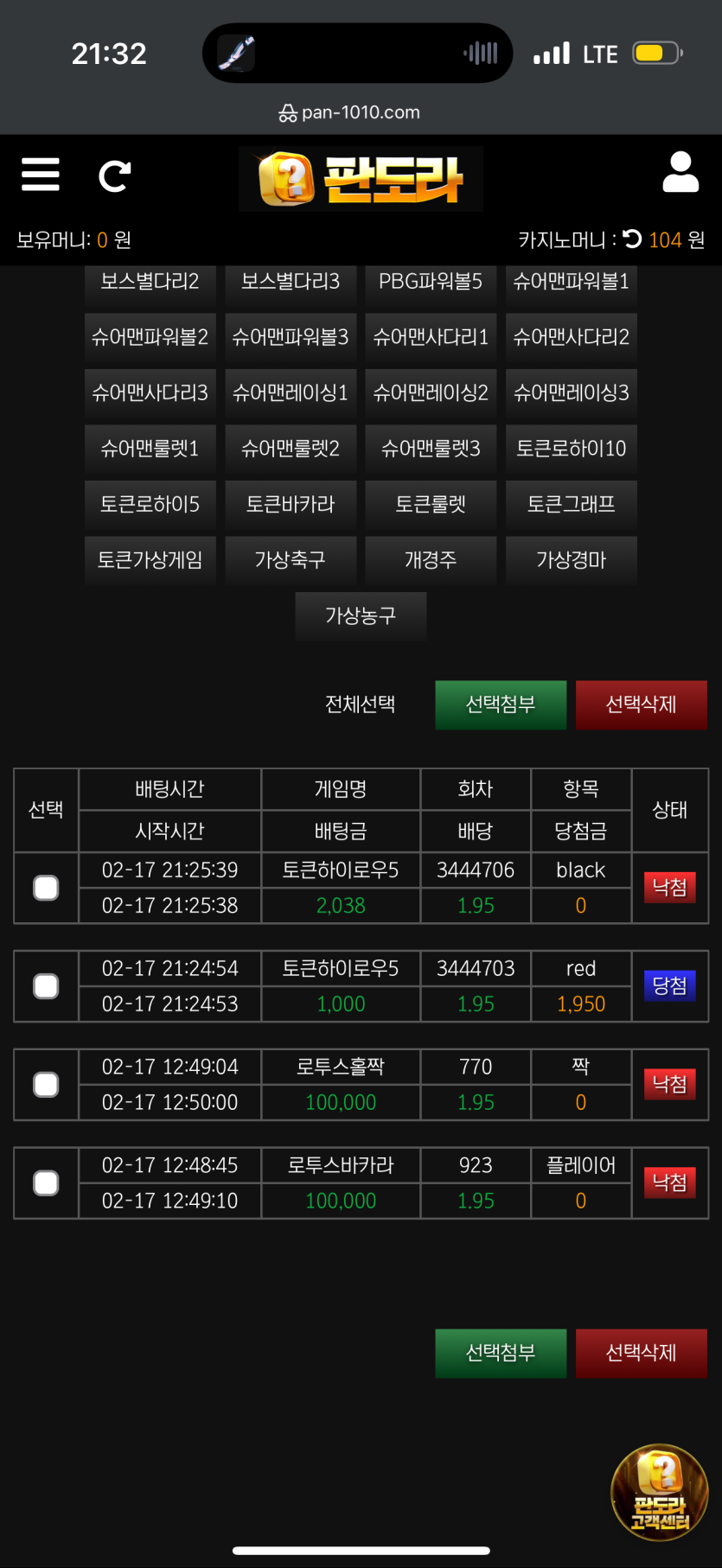Viewport: 722px width, 1568px height.
Task: Show 토큰바카라 bet history
Action: 291,504
